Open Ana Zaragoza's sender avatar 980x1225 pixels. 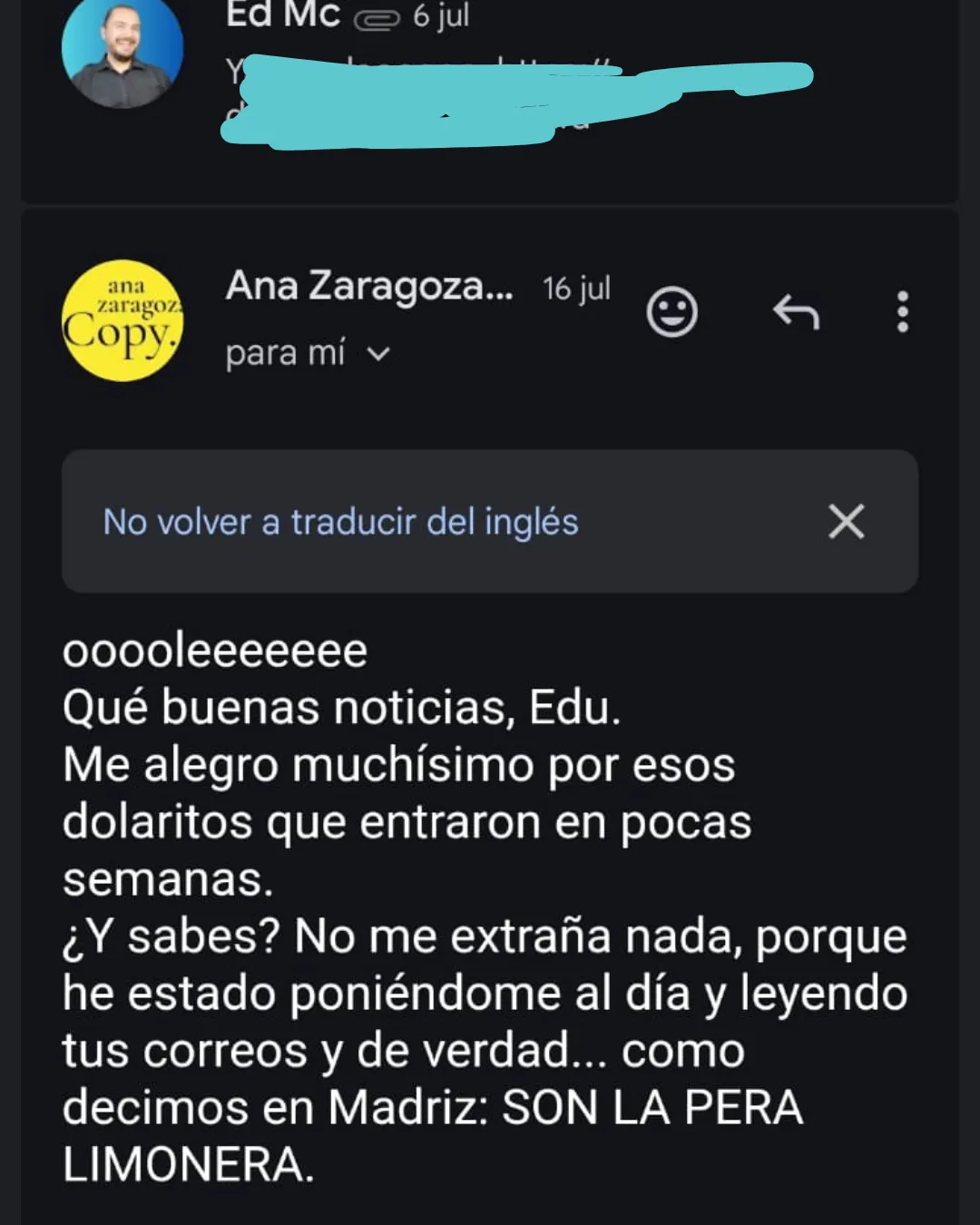tap(122, 321)
